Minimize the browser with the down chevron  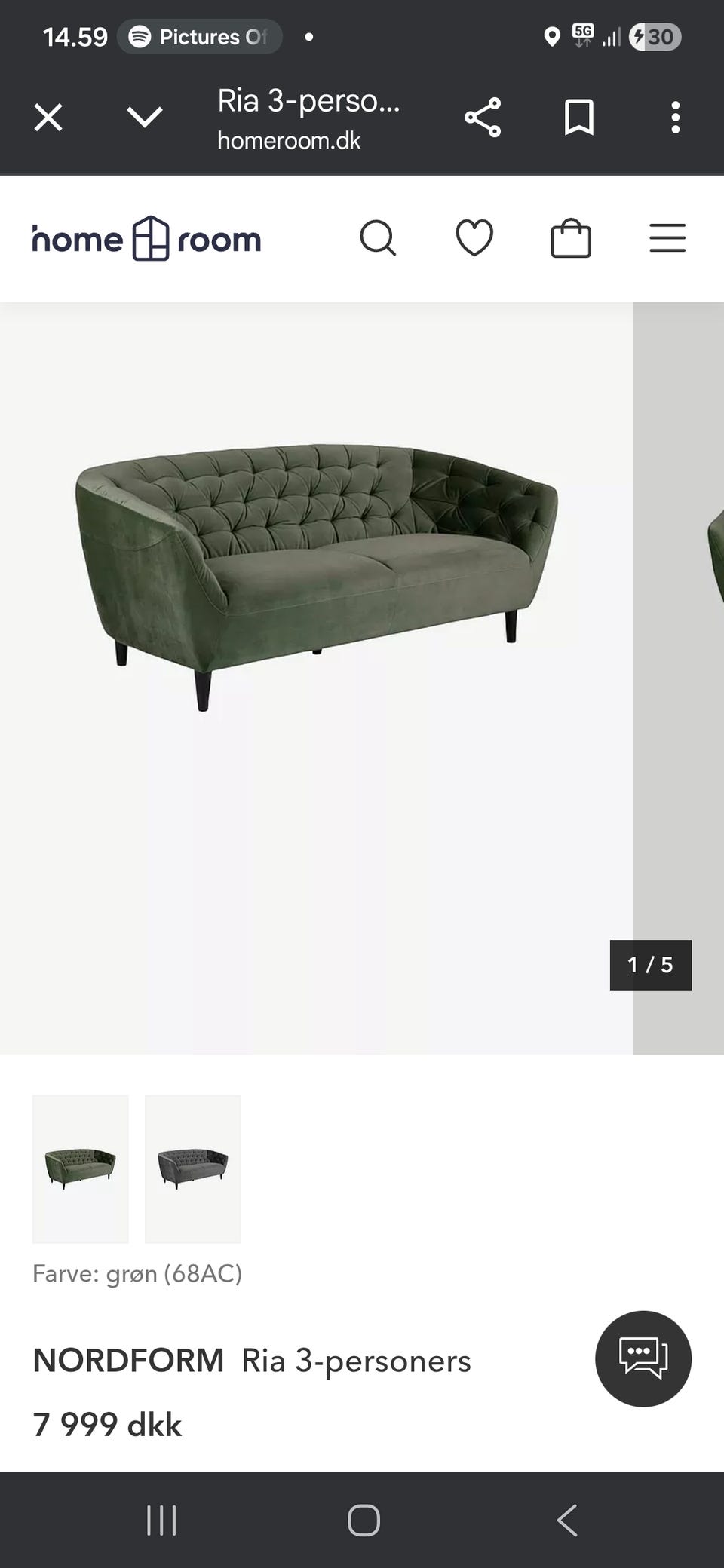click(x=144, y=118)
